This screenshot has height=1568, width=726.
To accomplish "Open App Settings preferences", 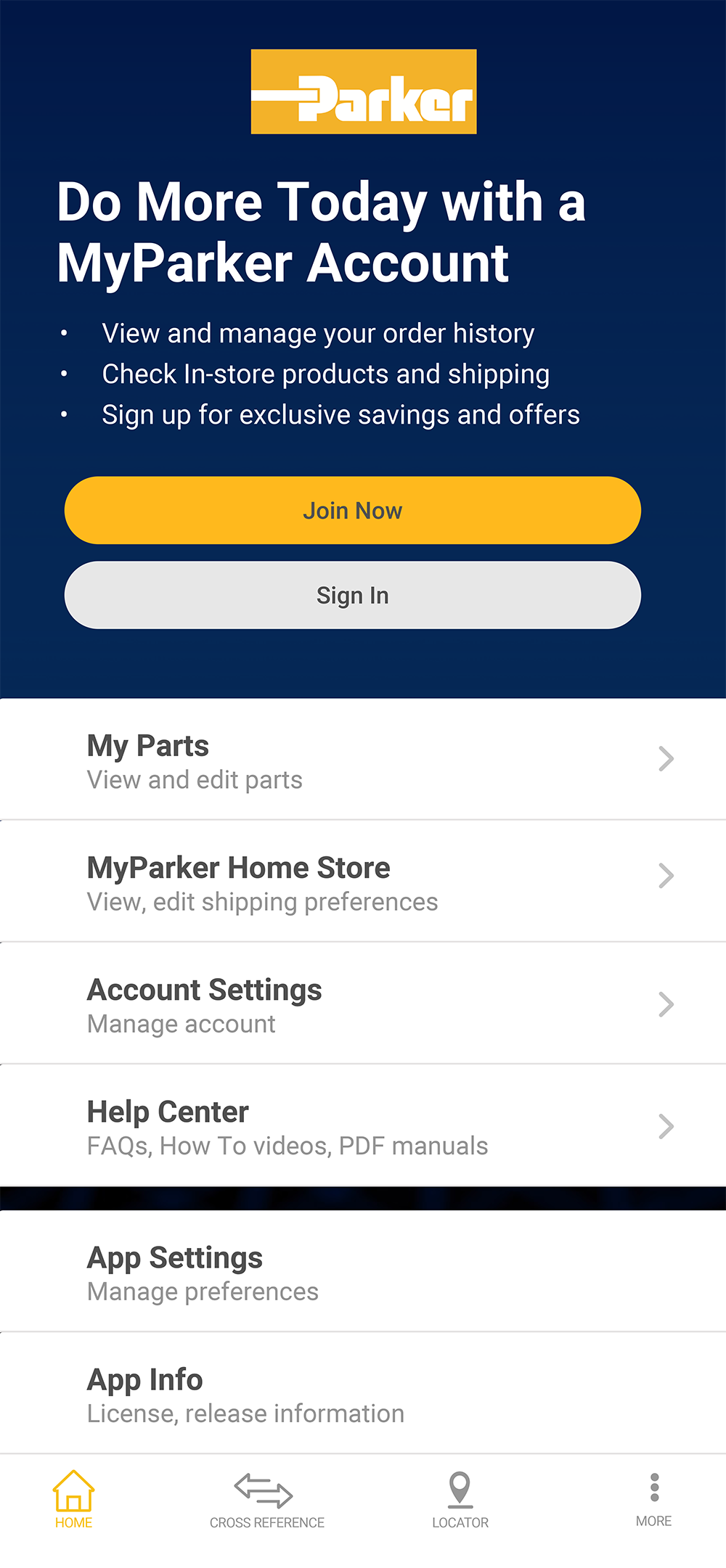I will point(363,1272).
